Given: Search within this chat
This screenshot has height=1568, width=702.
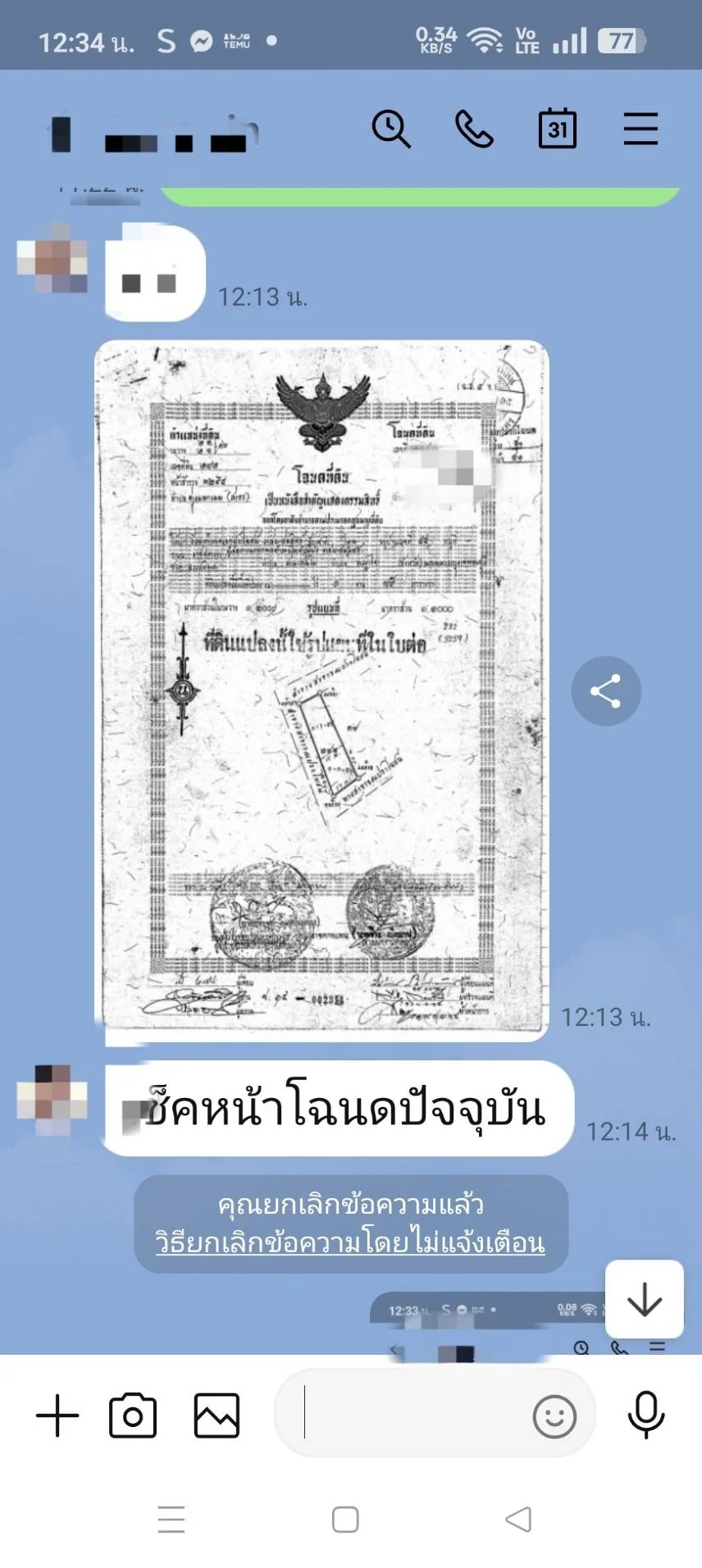Looking at the screenshot, I should tap(391, 129).
